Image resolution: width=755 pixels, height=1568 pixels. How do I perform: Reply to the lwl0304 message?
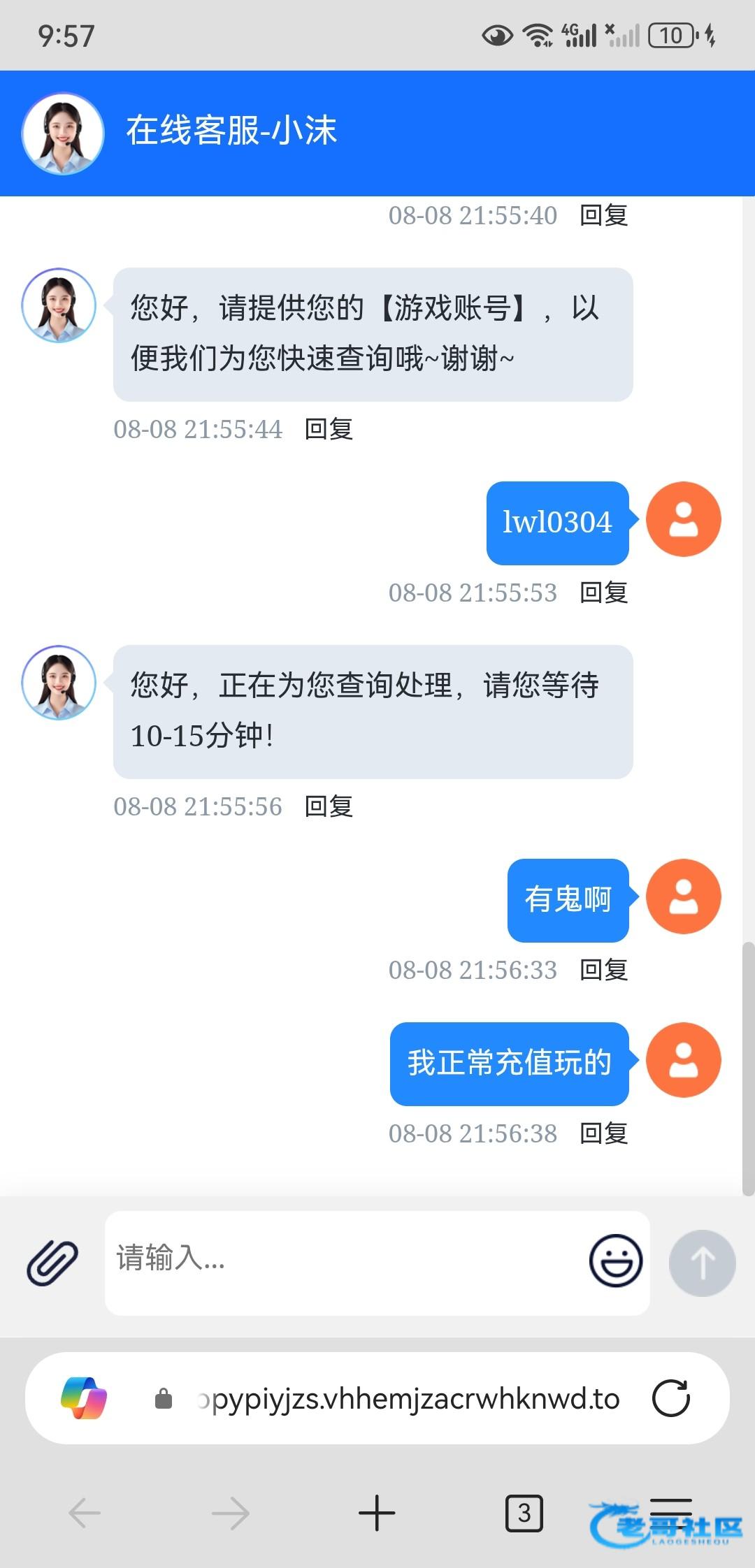(604, 593)
